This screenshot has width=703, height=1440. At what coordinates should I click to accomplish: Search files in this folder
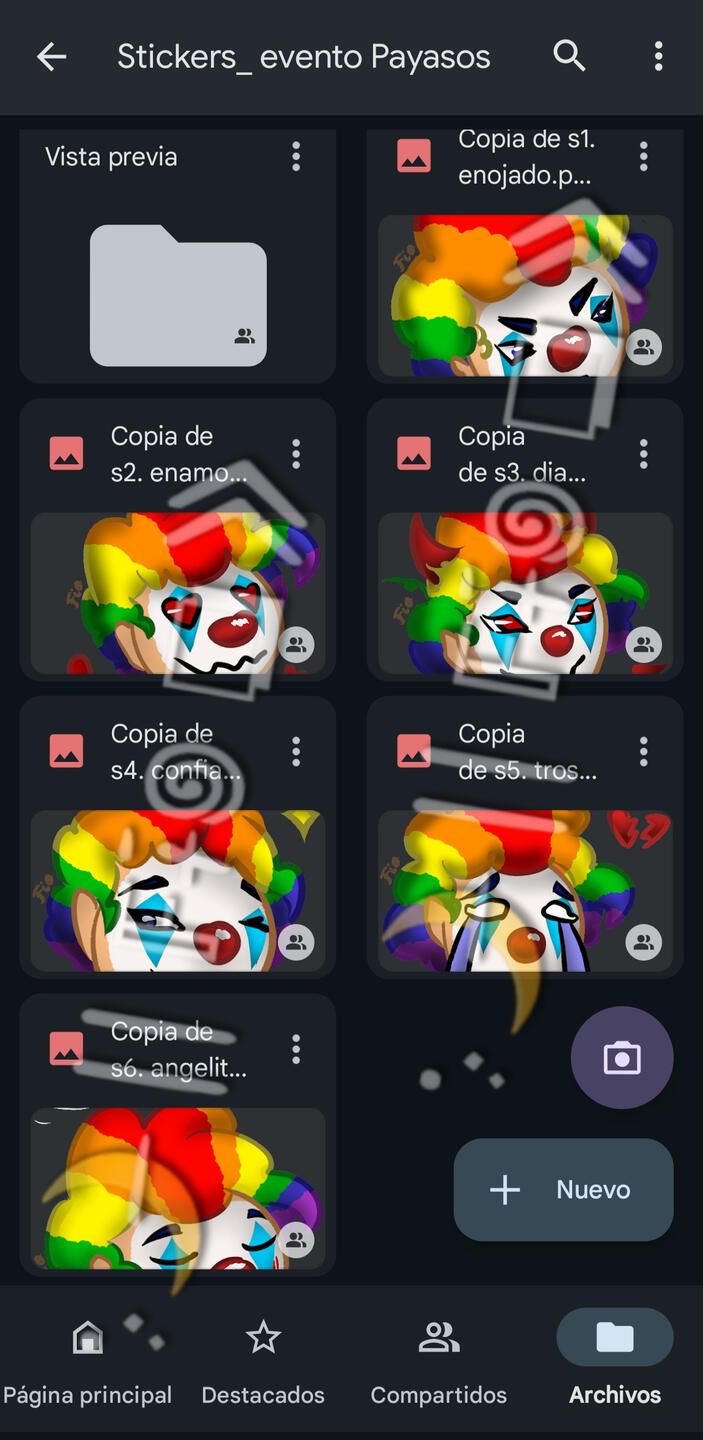click(569, 57)
